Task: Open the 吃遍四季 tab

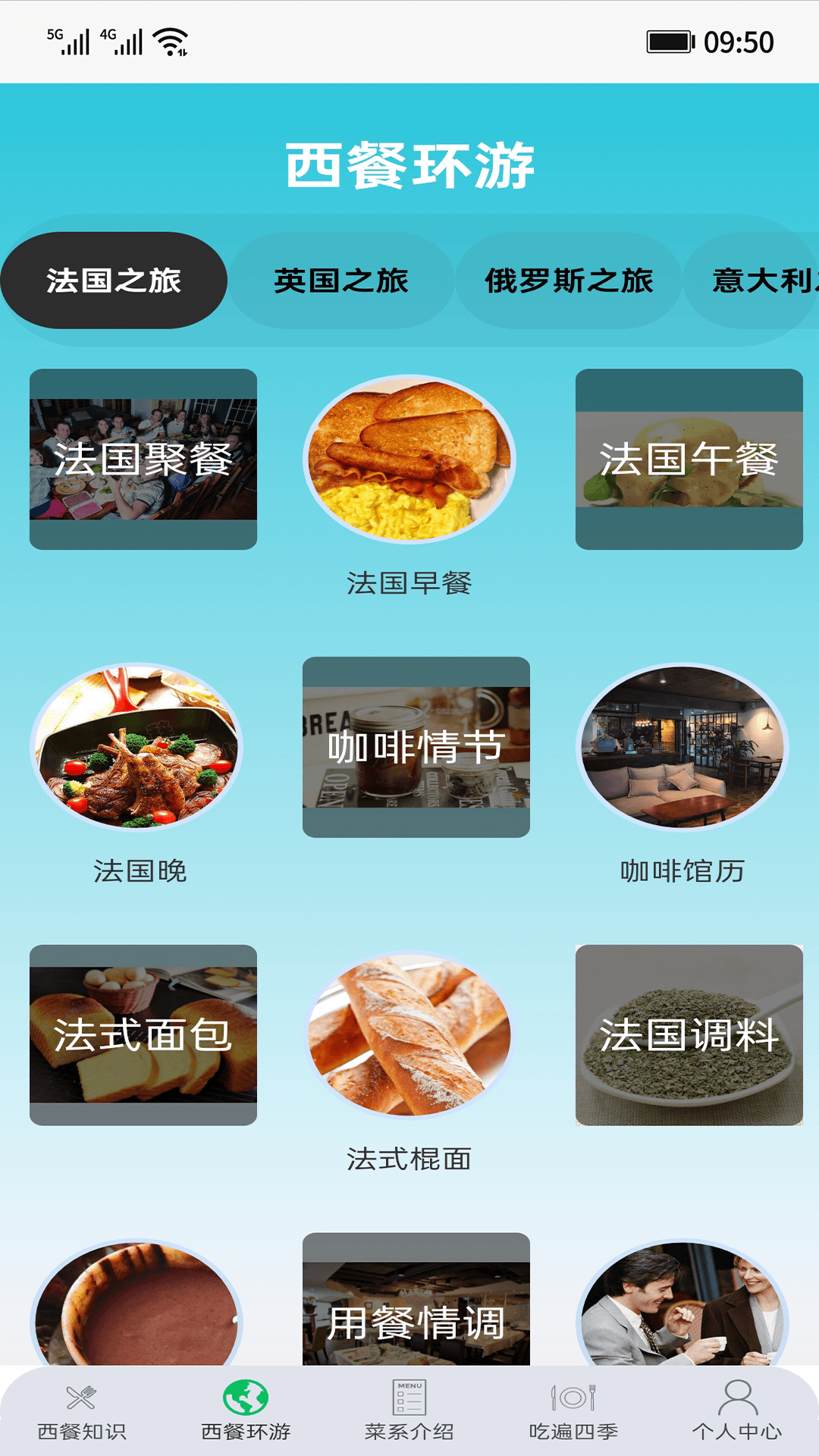Action: coord(573,1410)
